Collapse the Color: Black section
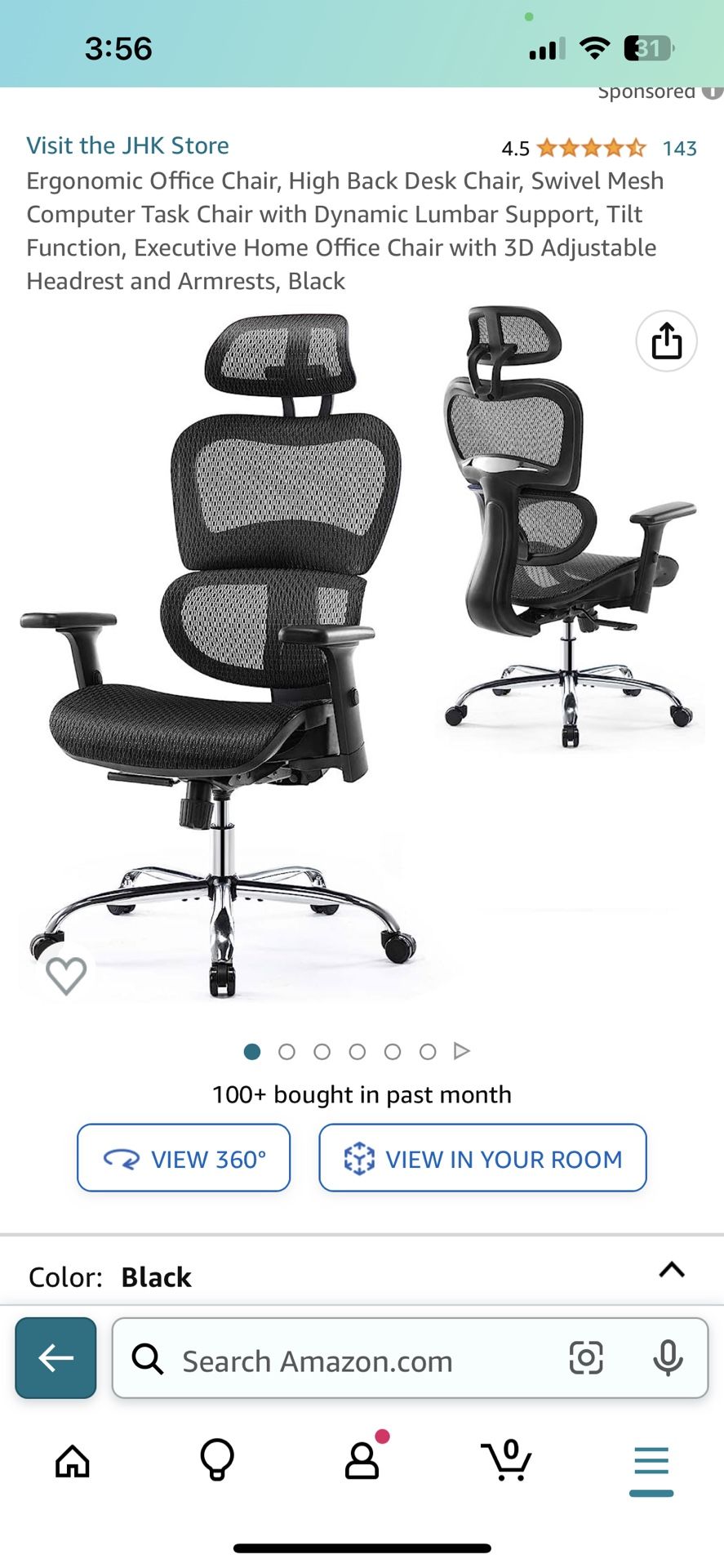The width and height of the screenshot is (724, 1568). coord(671,1269)
